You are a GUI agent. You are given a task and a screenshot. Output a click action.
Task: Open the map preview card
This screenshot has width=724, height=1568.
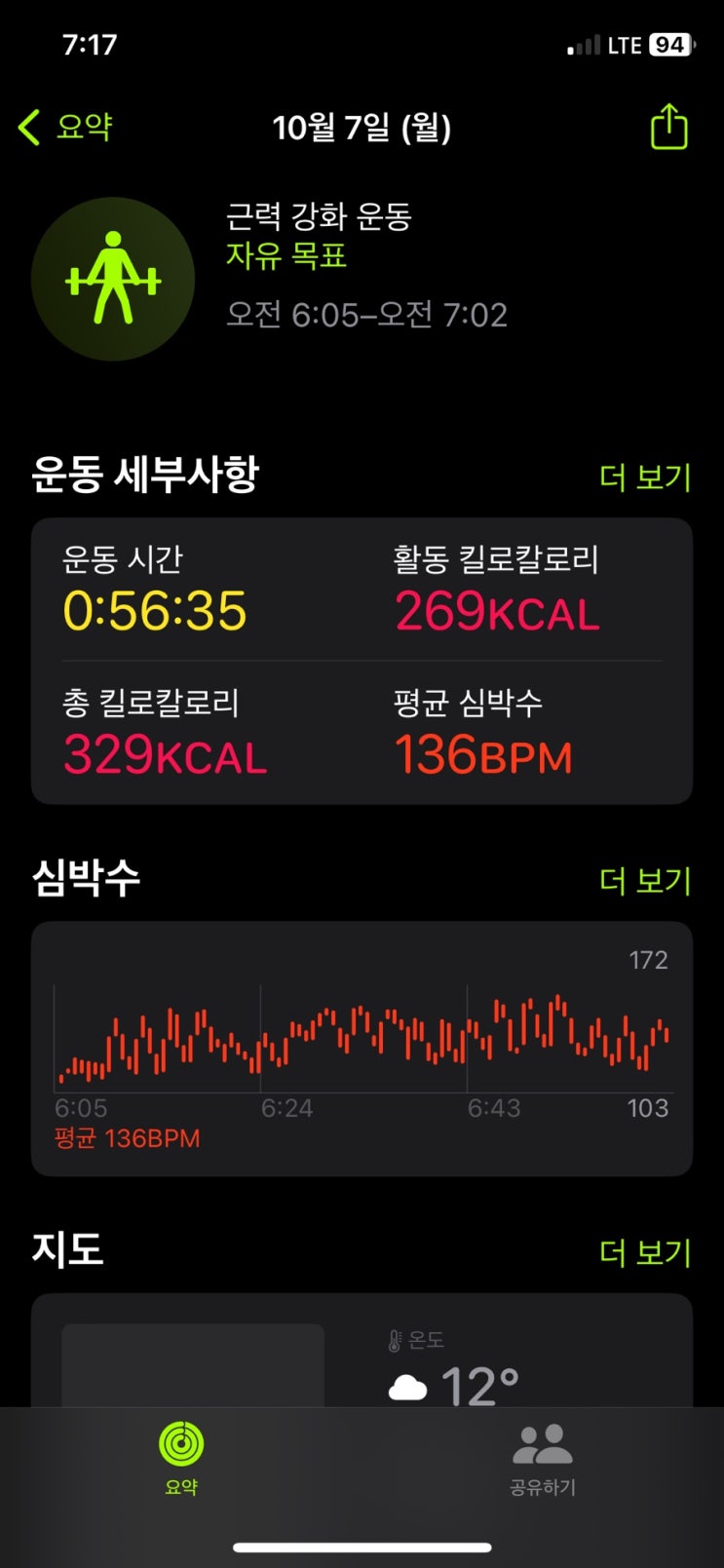193,1364
